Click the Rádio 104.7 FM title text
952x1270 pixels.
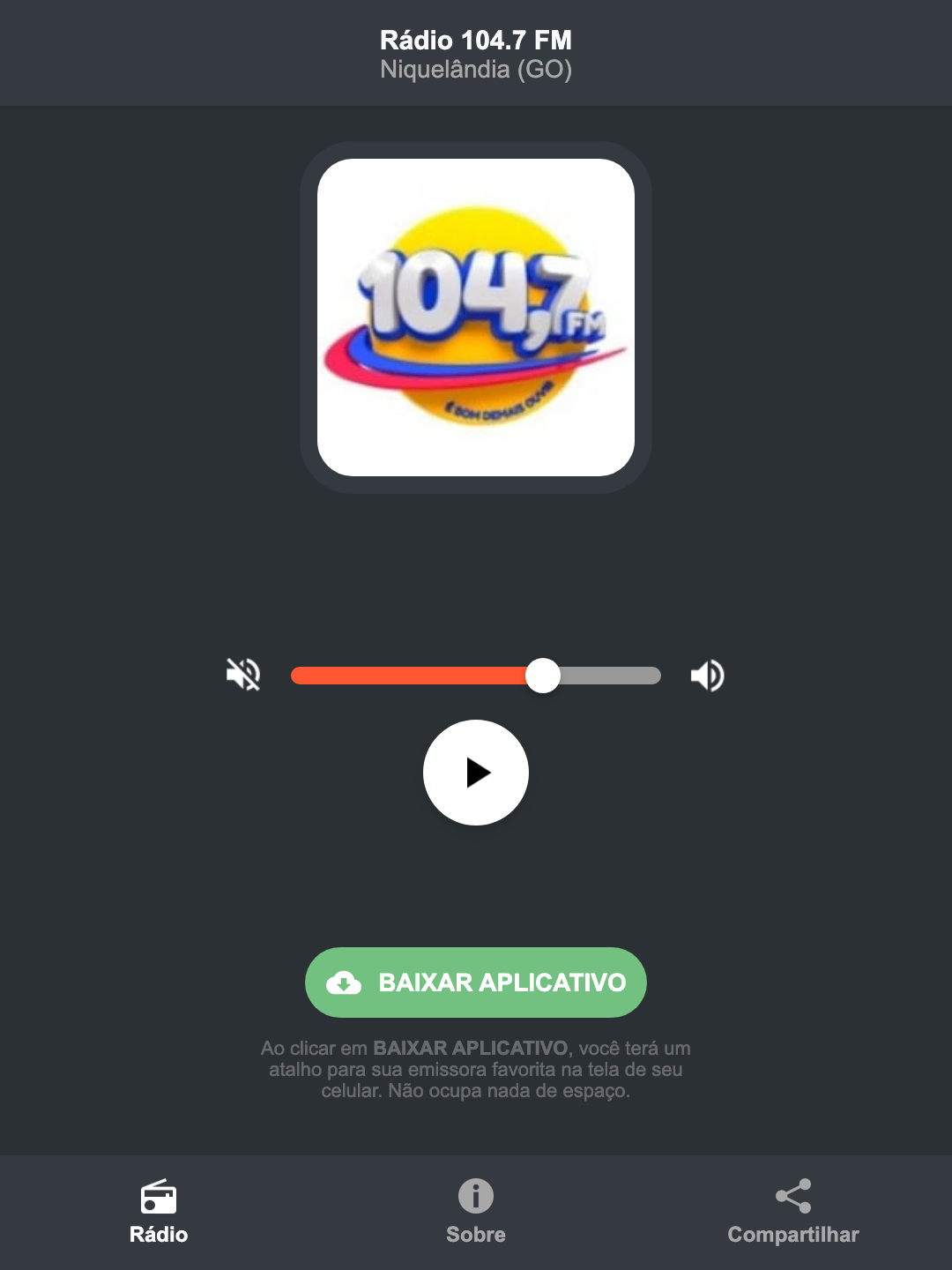click(475, 40)
